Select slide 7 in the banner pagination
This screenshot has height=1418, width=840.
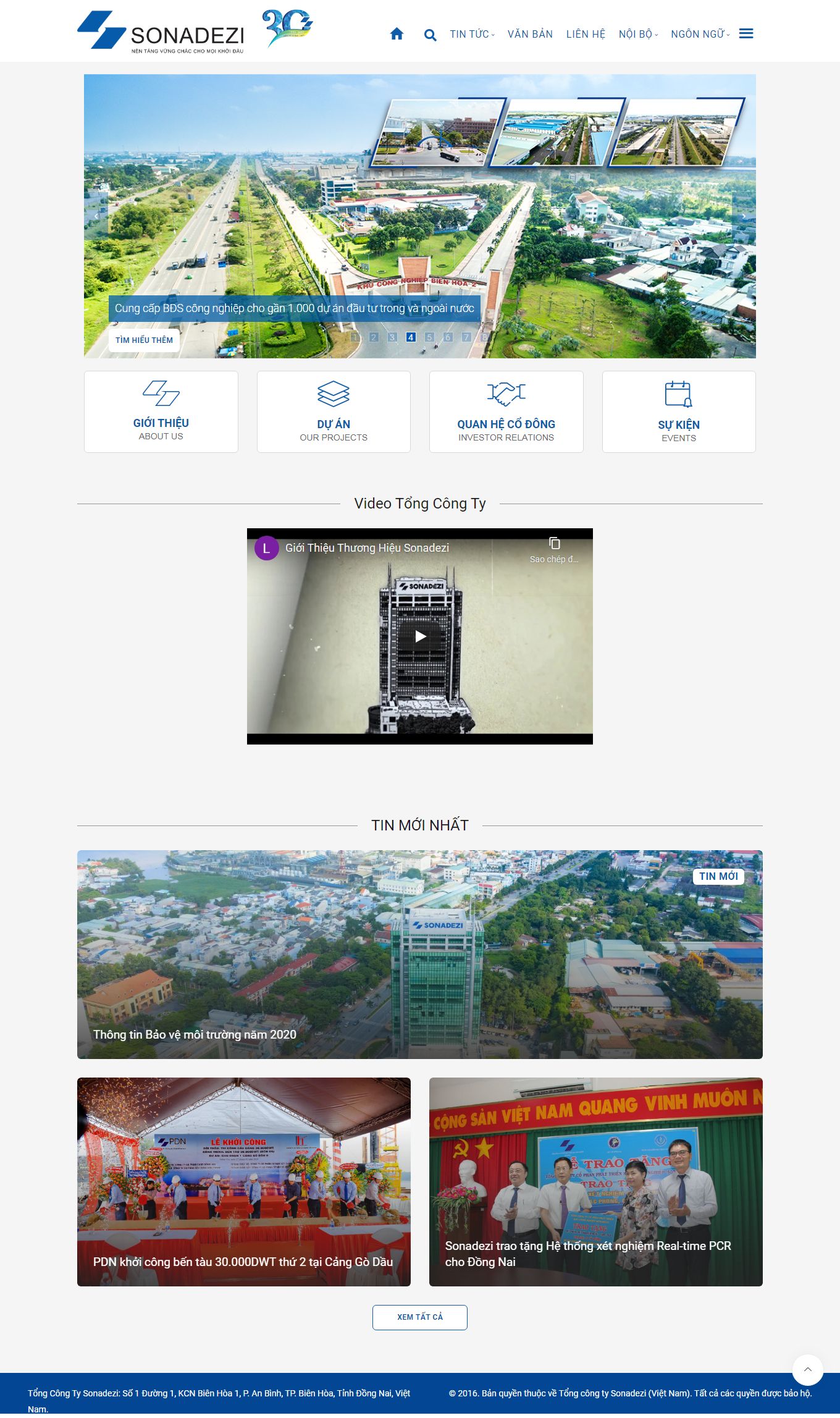[466, 337]
